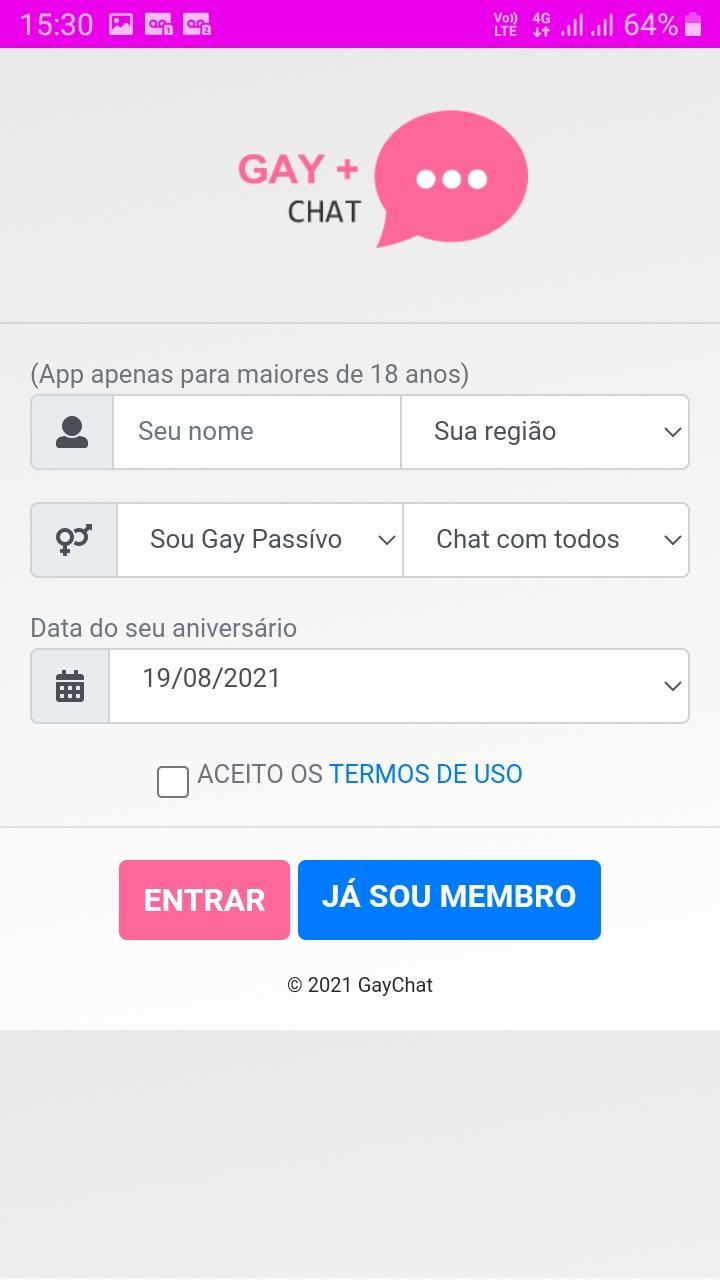The height and width of the screenshot is (1280, 720).
Task: Click inside the Seu nome input field
Action: tap(255, 431)
